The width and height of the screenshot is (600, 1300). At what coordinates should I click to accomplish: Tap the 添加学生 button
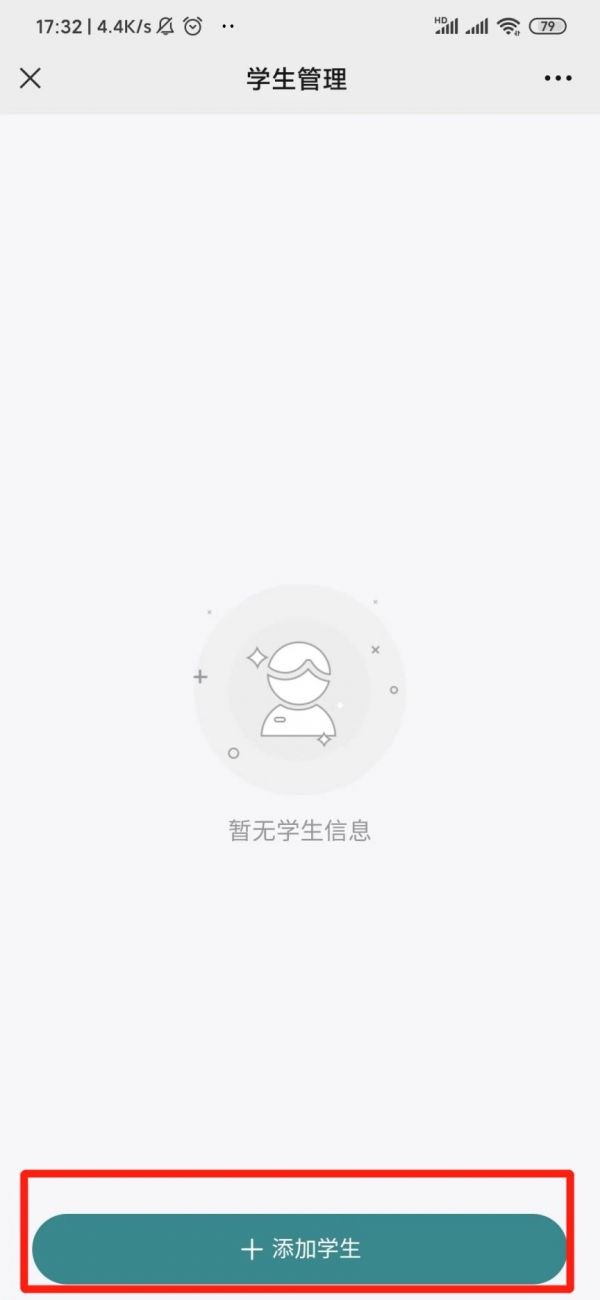point(300,1249)
